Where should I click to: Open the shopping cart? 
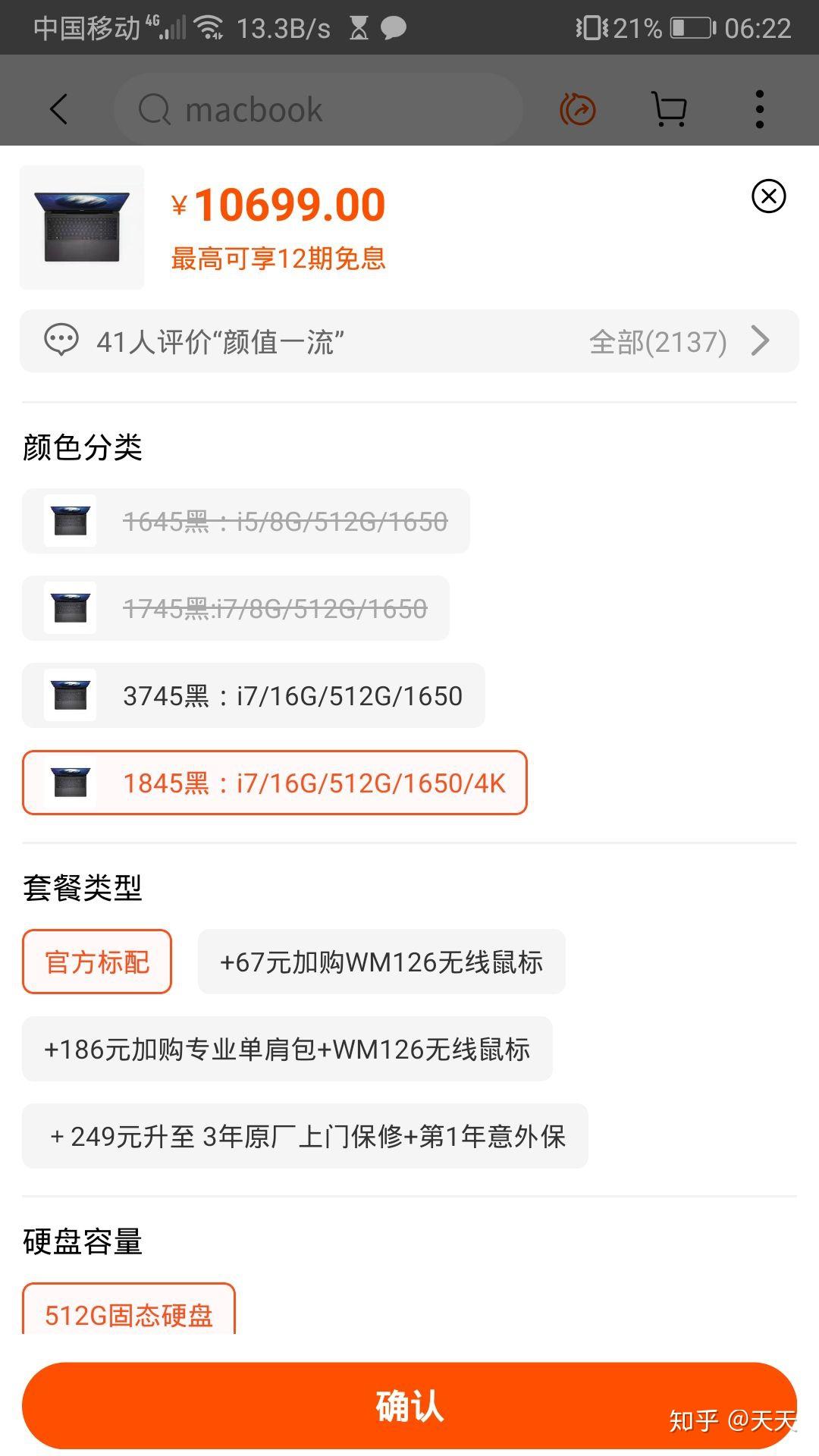[667, 108]
